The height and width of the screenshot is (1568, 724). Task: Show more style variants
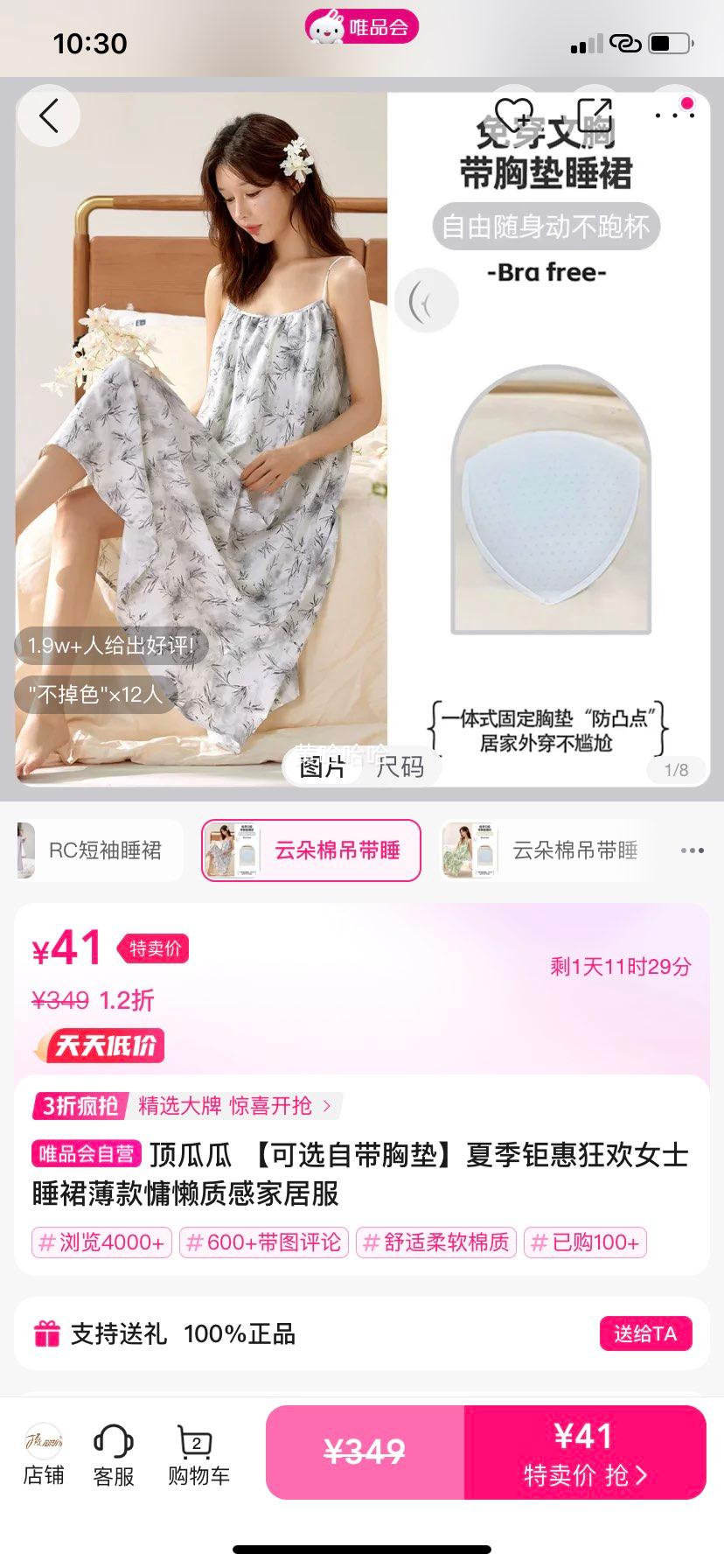click(692, 850)
